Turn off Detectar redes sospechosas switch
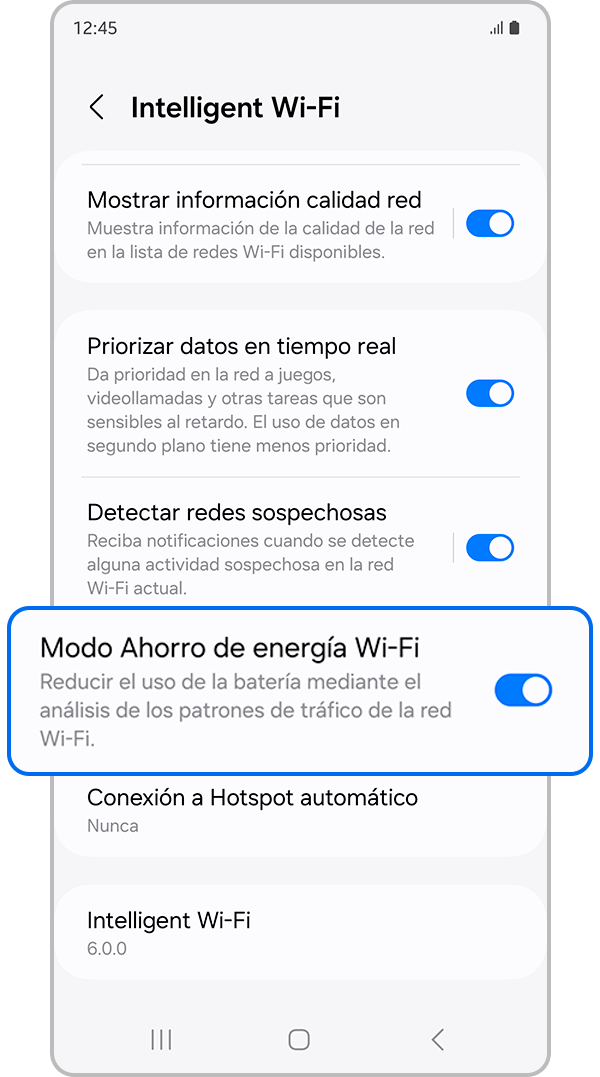 click(490, 548)
